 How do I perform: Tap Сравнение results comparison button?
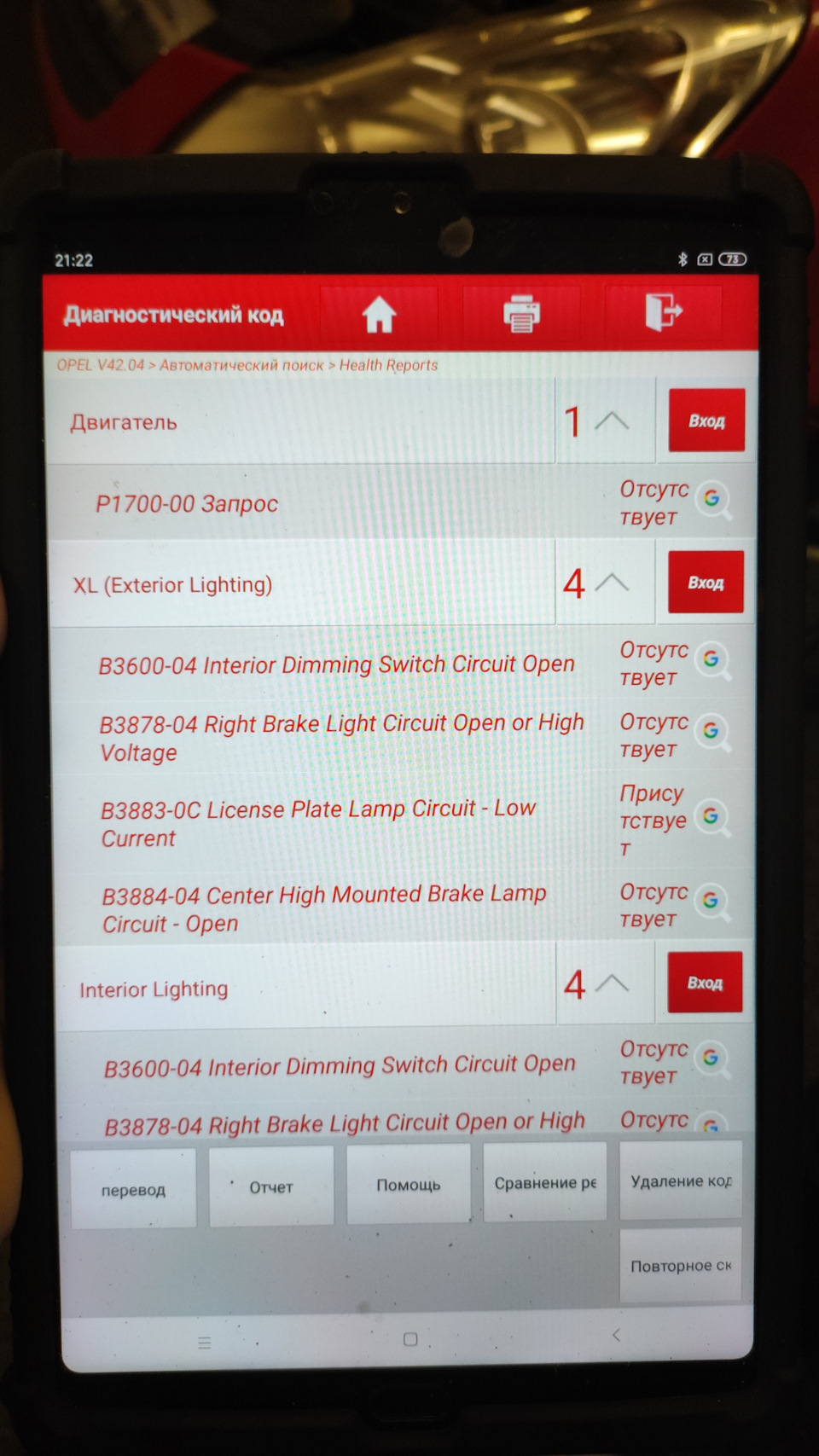tap(545, 1183)
